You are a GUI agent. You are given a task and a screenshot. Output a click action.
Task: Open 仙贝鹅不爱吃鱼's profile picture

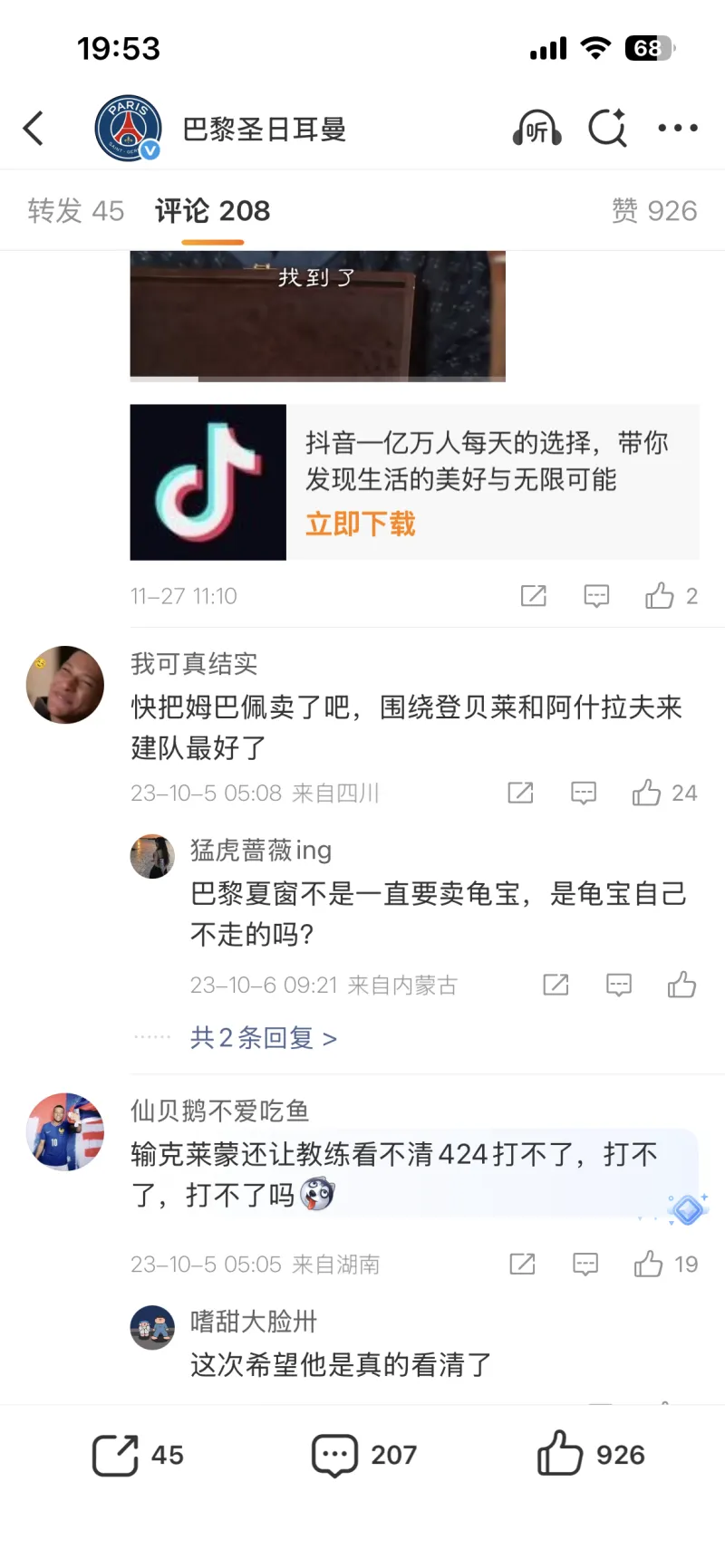pos(64,1131)
